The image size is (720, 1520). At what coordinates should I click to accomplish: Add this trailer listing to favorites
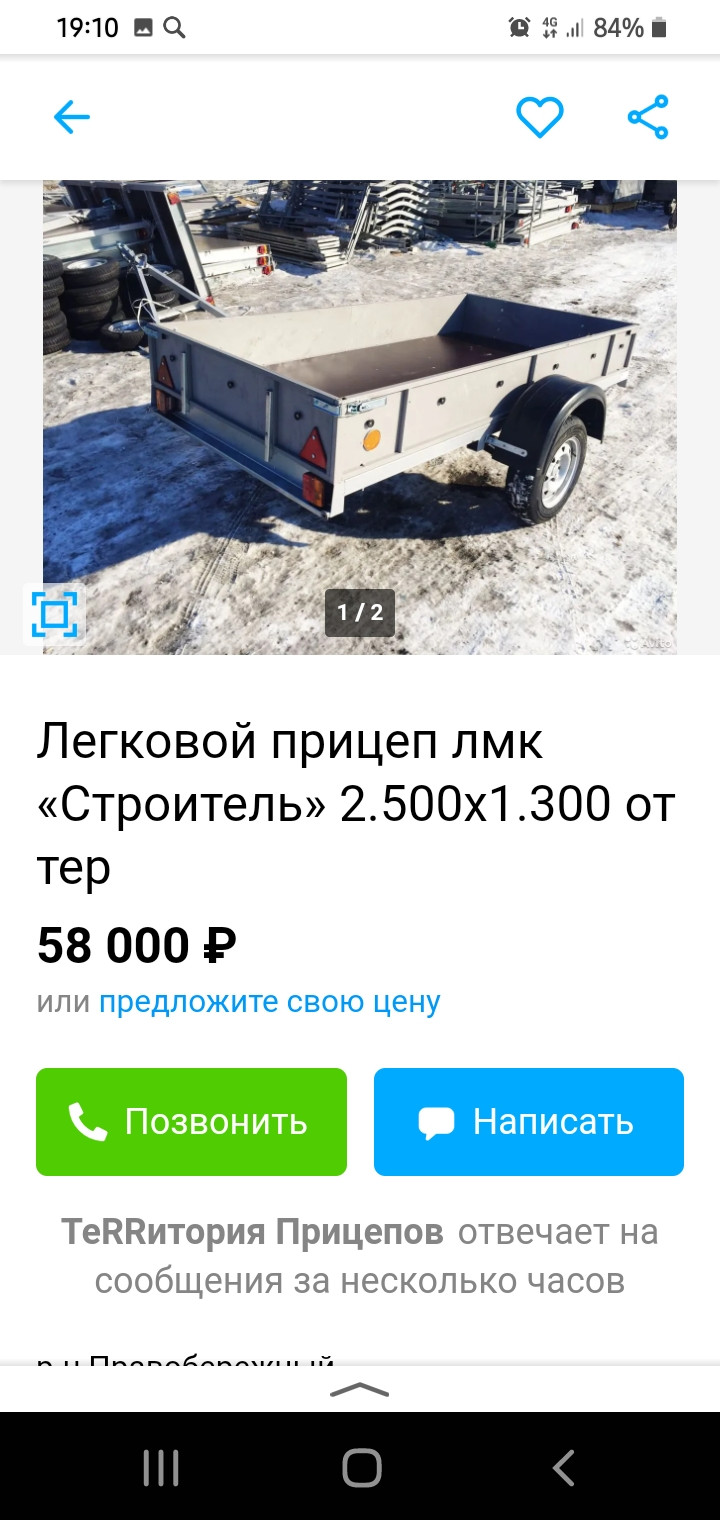click(540, 118)
